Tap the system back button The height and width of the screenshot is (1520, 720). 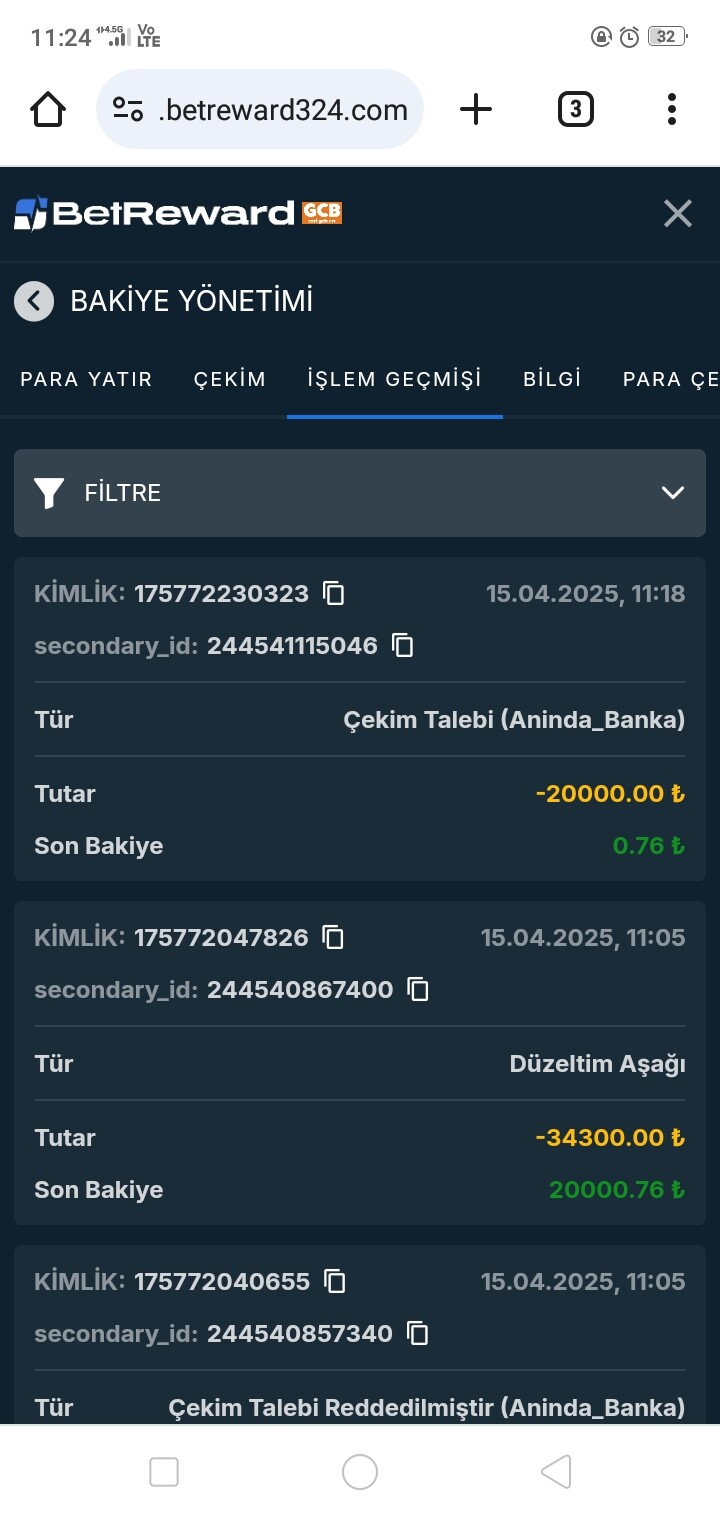[x=556, y=1472]
